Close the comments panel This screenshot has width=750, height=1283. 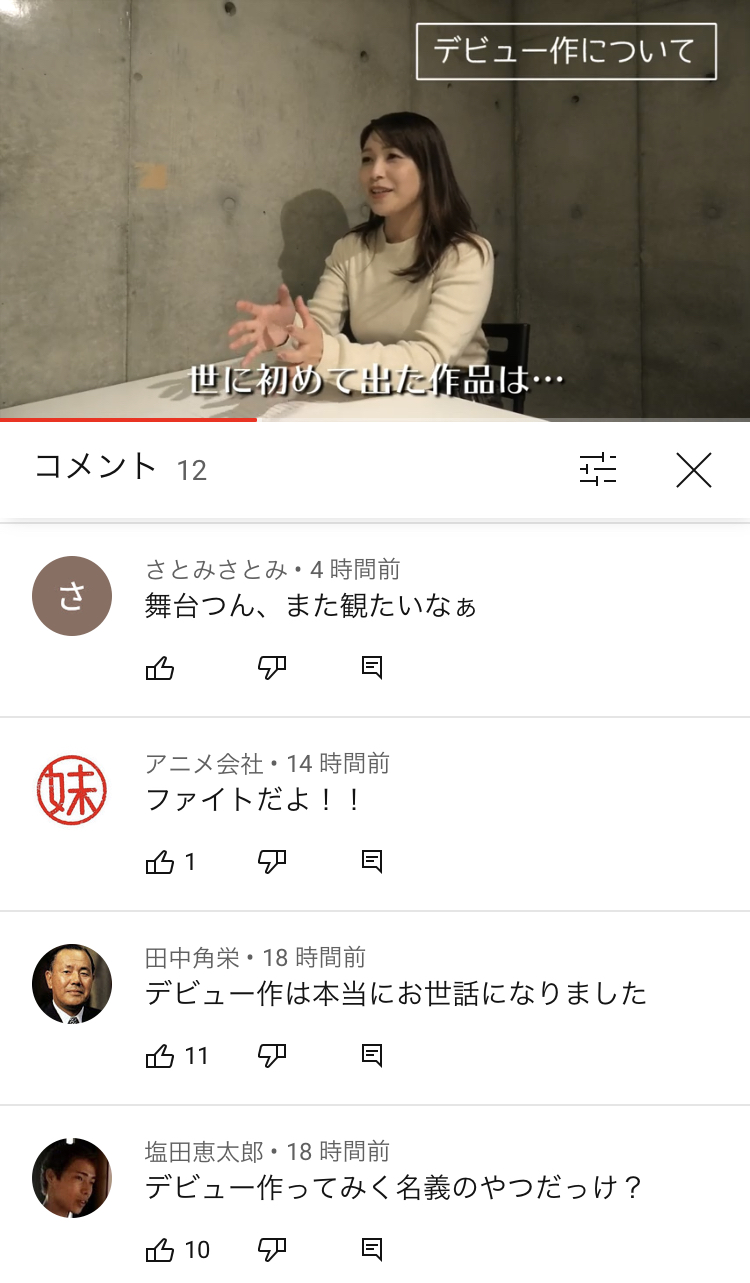[x=693, y=469]
